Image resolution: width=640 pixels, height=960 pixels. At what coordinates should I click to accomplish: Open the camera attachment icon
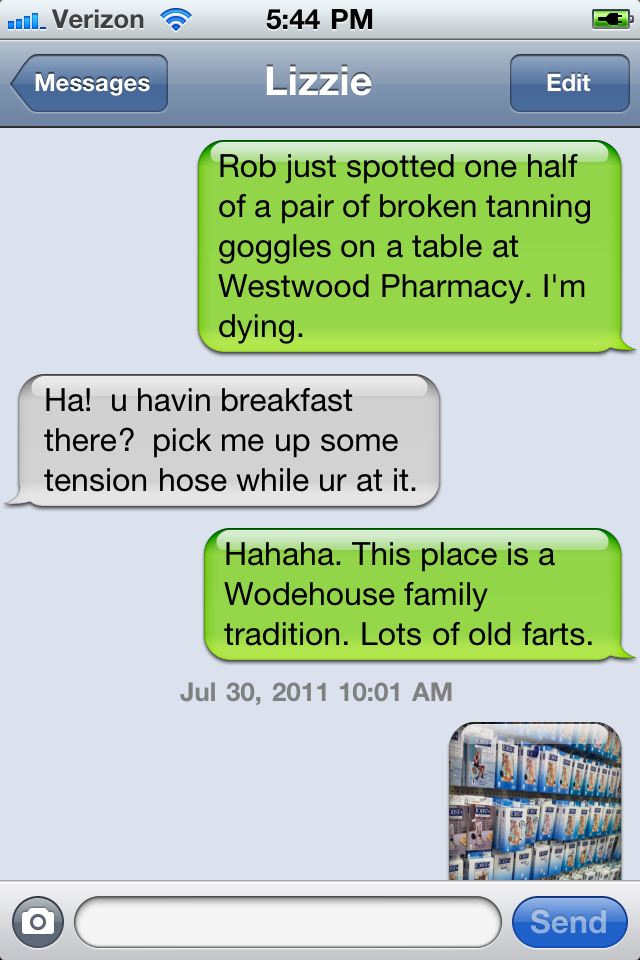(38, 921)
